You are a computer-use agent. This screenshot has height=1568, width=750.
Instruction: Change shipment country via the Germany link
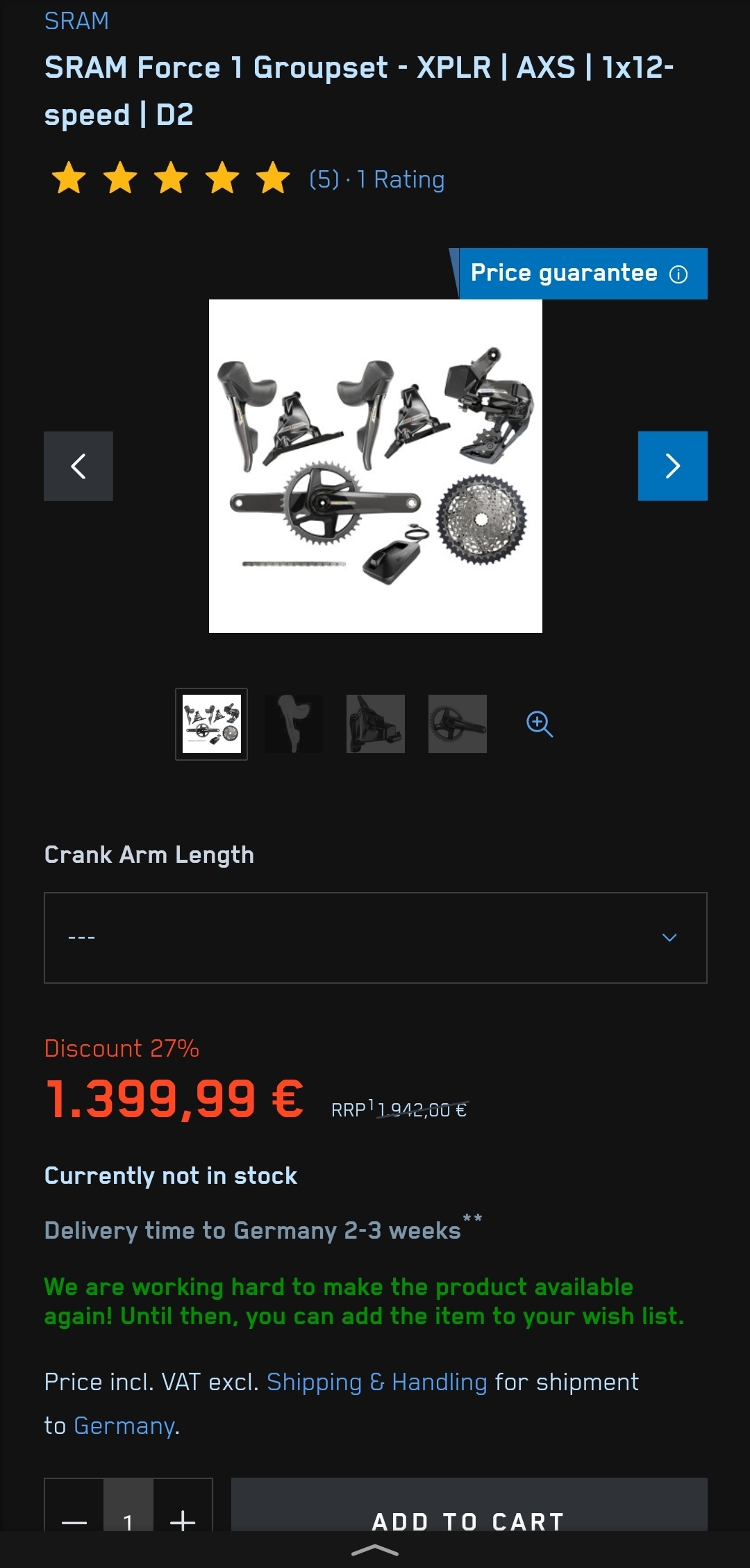pyautogui.click(x=124, y=1426)
